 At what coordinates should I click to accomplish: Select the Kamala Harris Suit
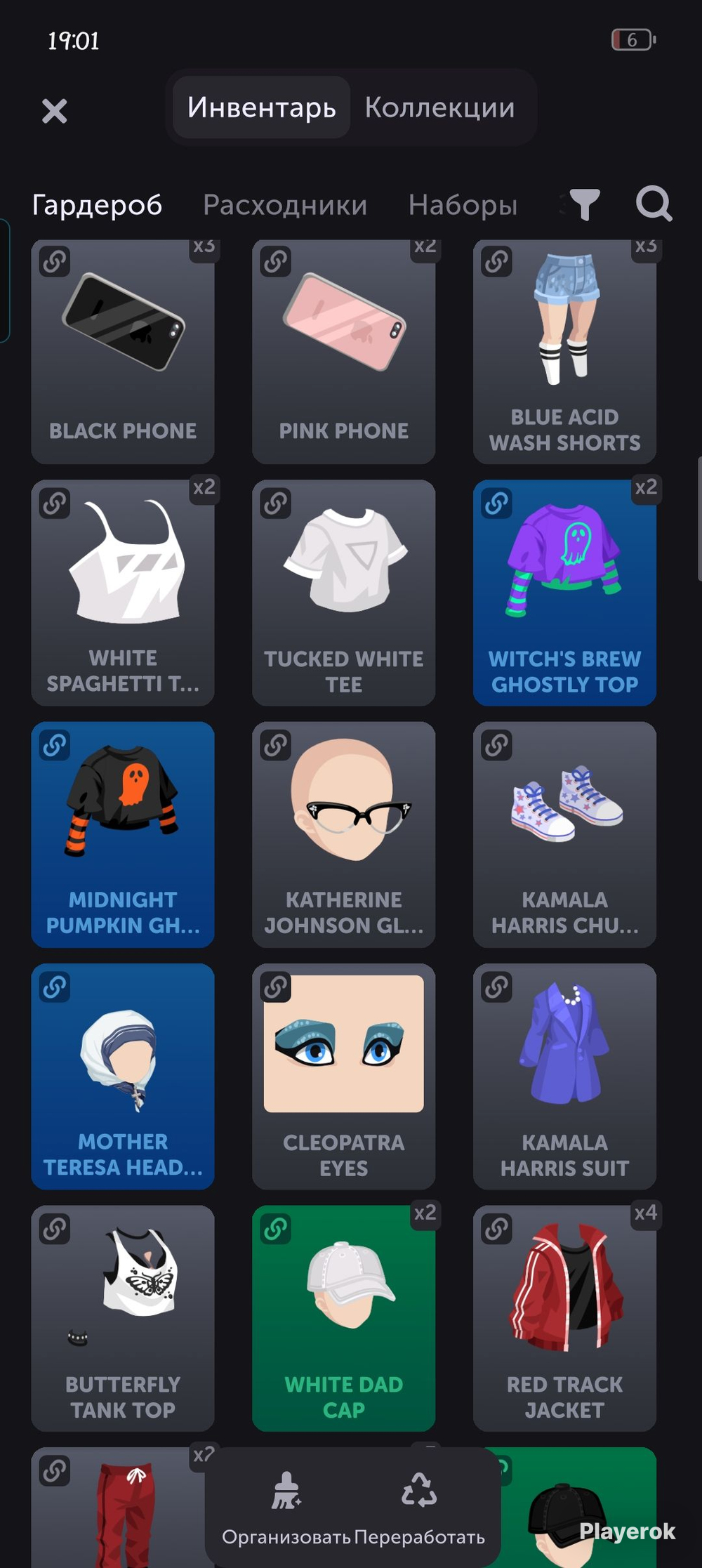click(x=564, y=1076)
